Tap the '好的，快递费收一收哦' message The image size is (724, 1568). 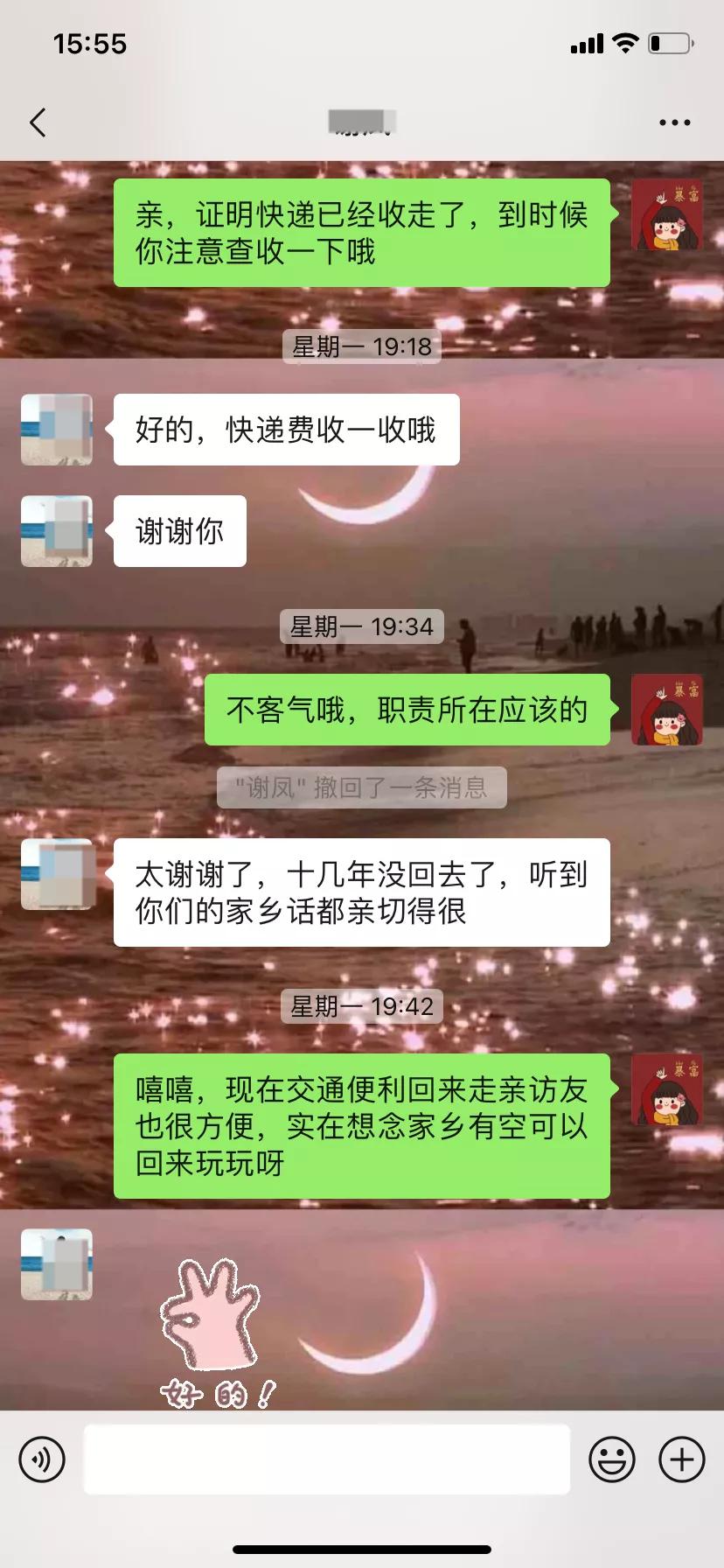tap(287, 429)
